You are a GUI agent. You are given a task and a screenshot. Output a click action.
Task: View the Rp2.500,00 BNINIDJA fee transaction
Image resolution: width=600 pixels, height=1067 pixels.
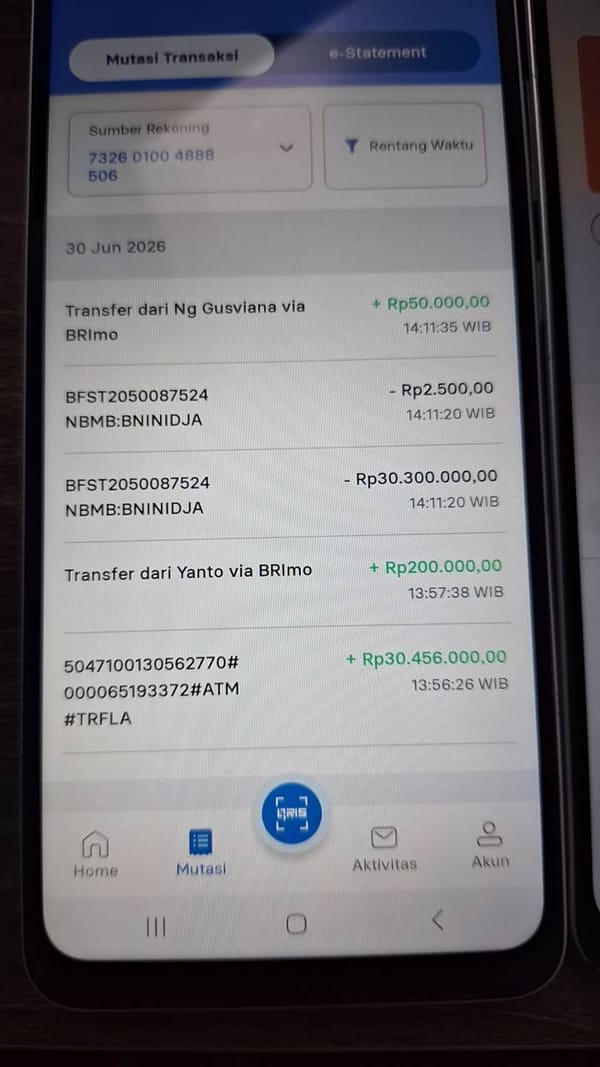(280, 406)
